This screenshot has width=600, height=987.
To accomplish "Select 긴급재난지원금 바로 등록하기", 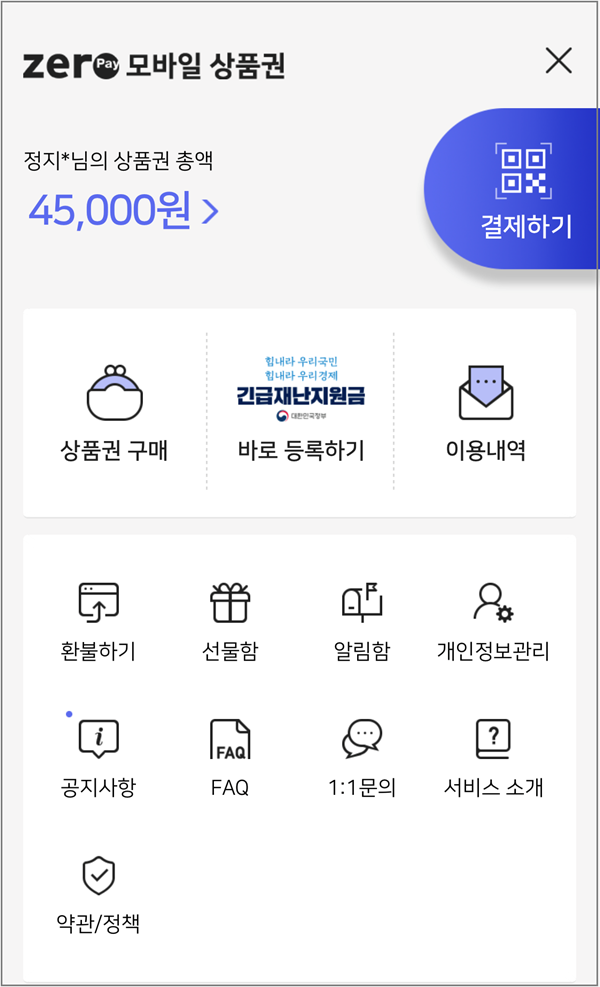I will coord(301,413).
